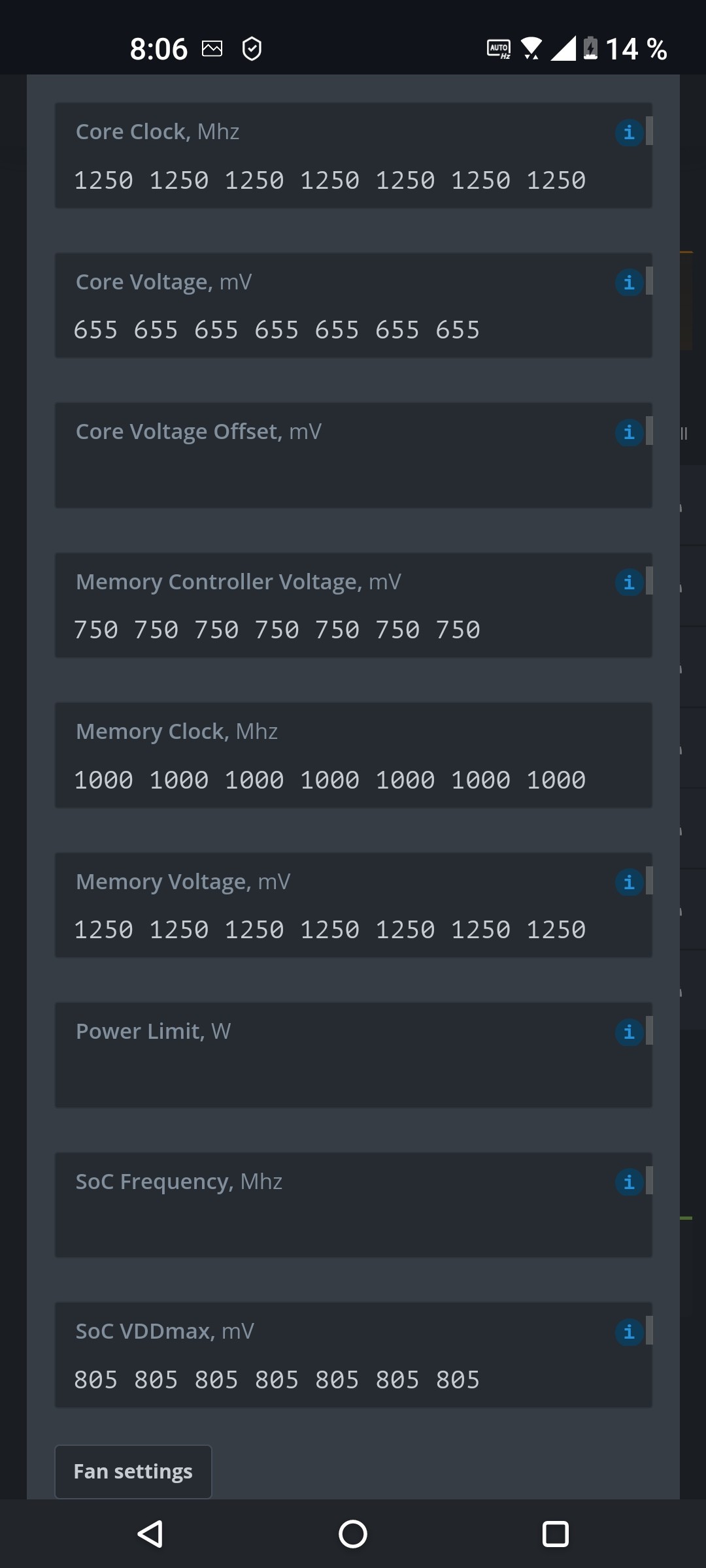
Task: Show info for SoC VDDmax
Action: pos(629,1332)
